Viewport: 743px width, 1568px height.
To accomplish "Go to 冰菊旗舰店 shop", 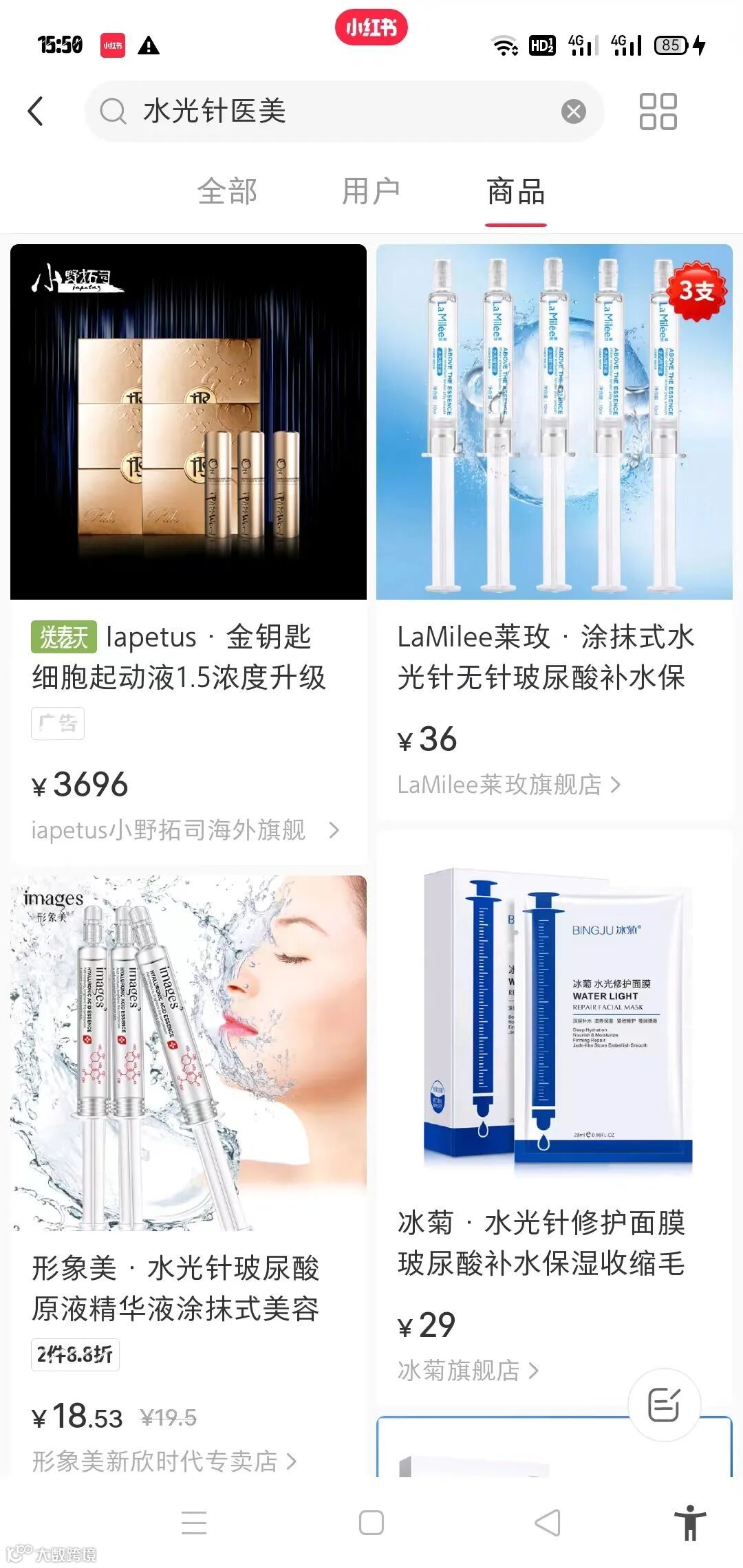I will (x=468, y=1371).
